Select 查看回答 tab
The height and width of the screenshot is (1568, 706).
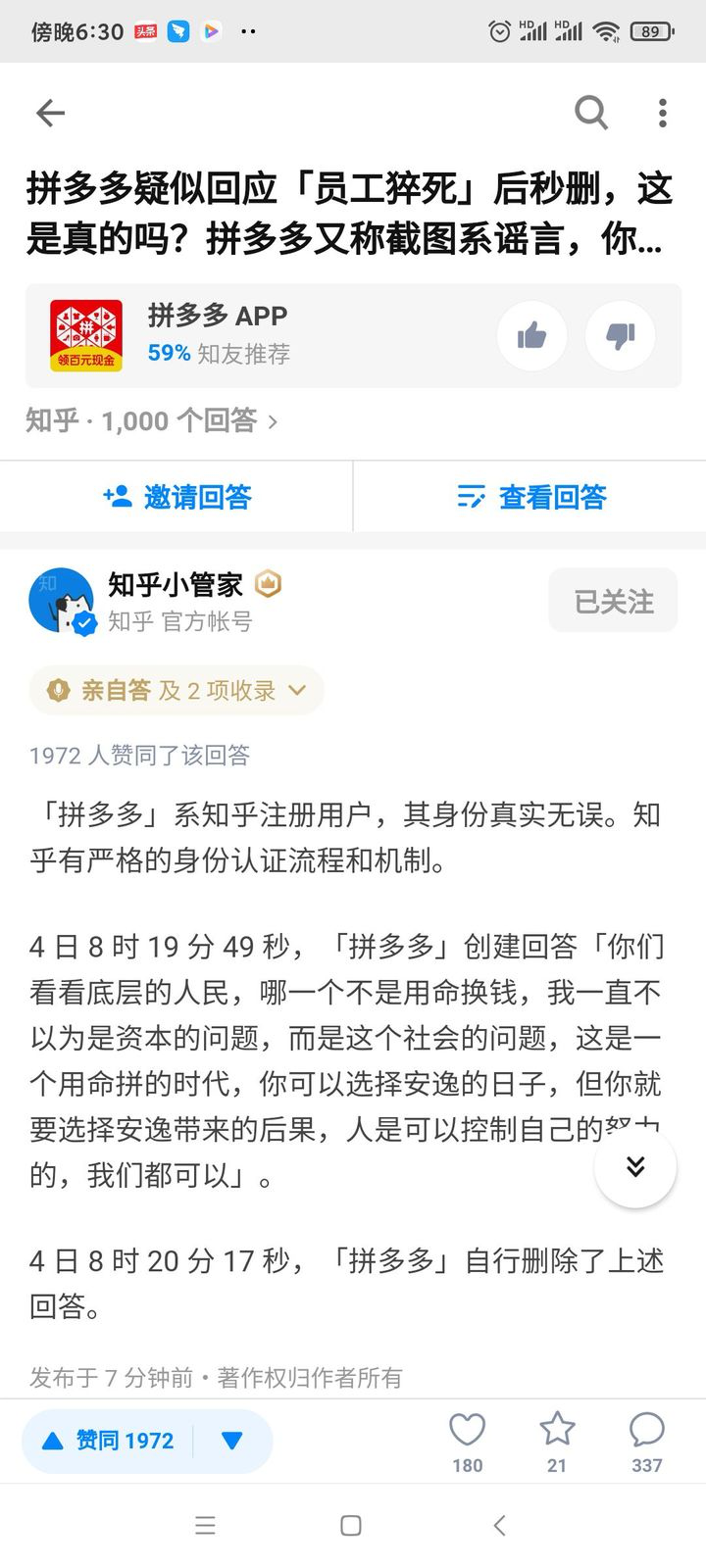click(534, 497)
